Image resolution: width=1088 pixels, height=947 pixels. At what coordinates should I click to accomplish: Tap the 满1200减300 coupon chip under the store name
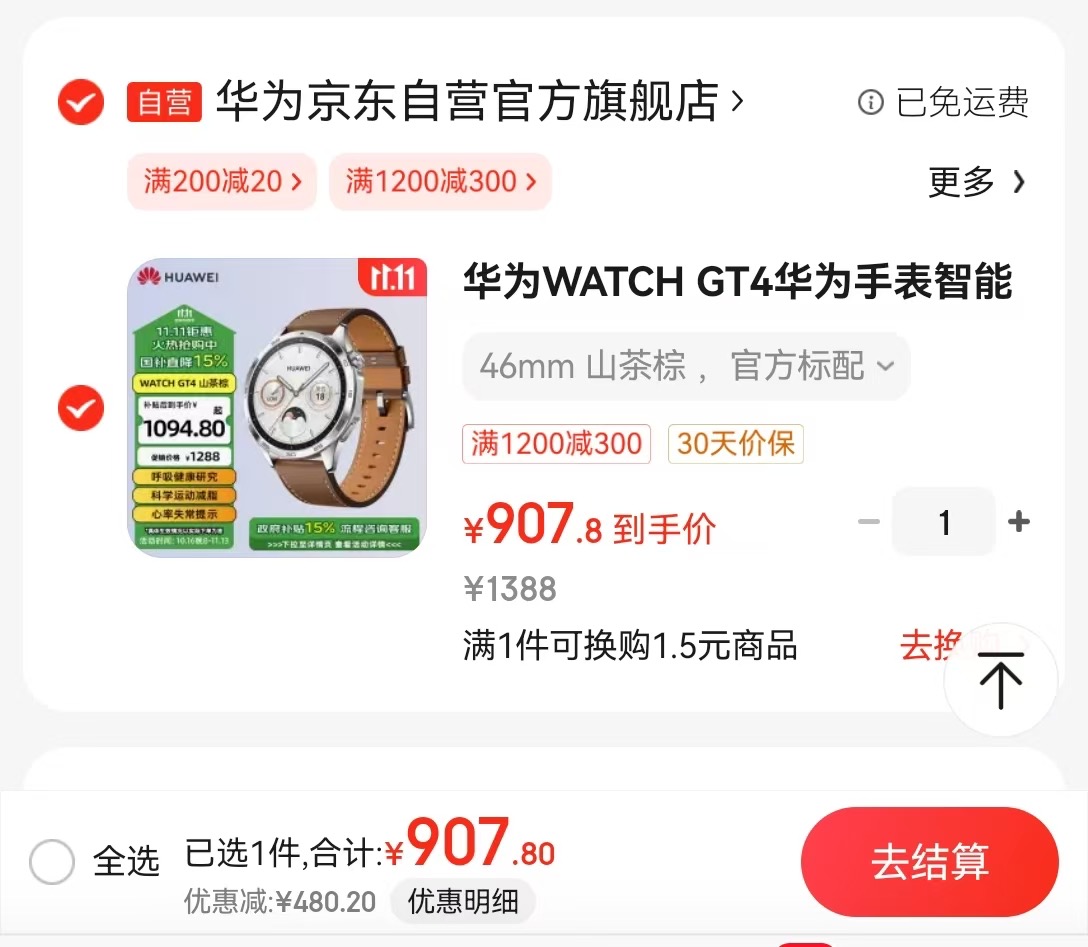[440, 181]
